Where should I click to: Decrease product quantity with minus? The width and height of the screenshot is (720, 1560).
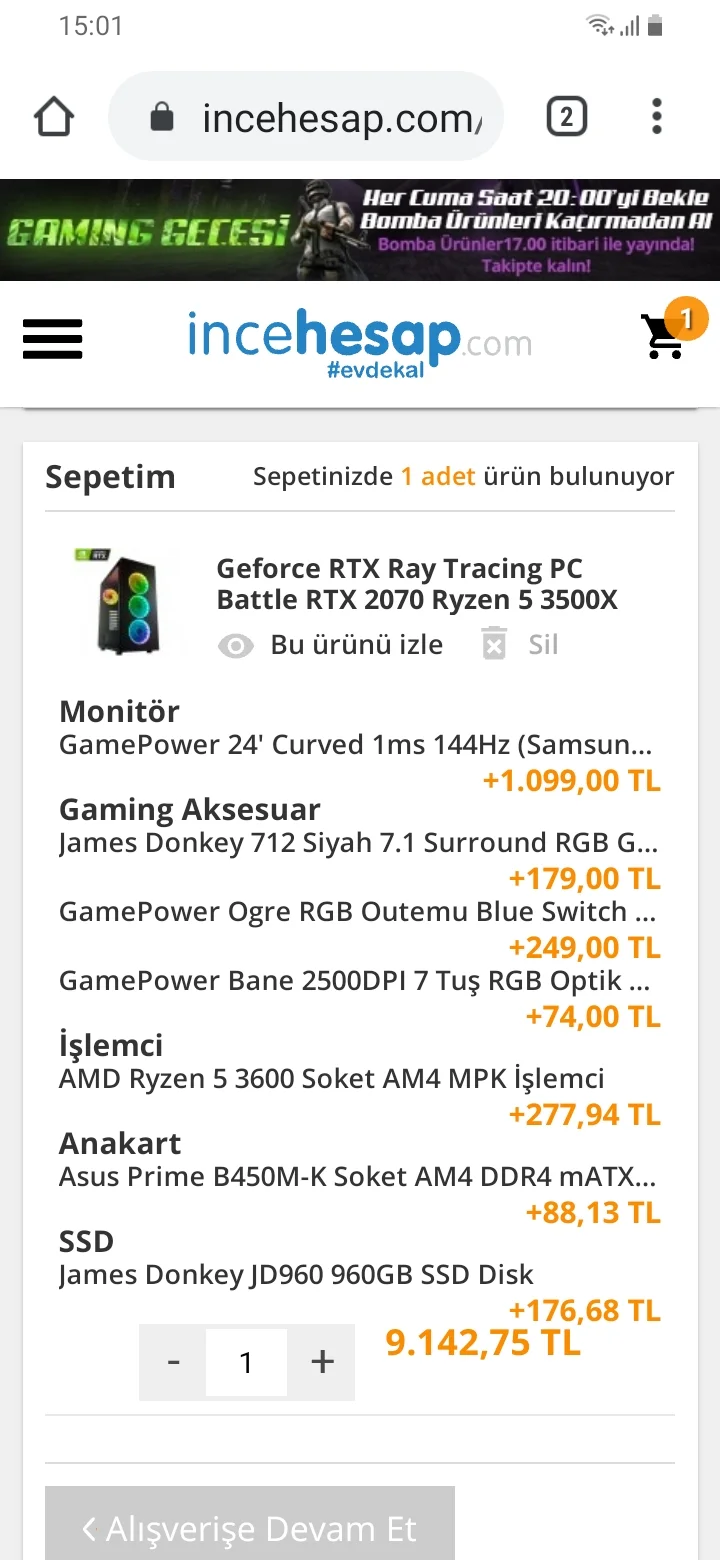tap(173, 1362)
